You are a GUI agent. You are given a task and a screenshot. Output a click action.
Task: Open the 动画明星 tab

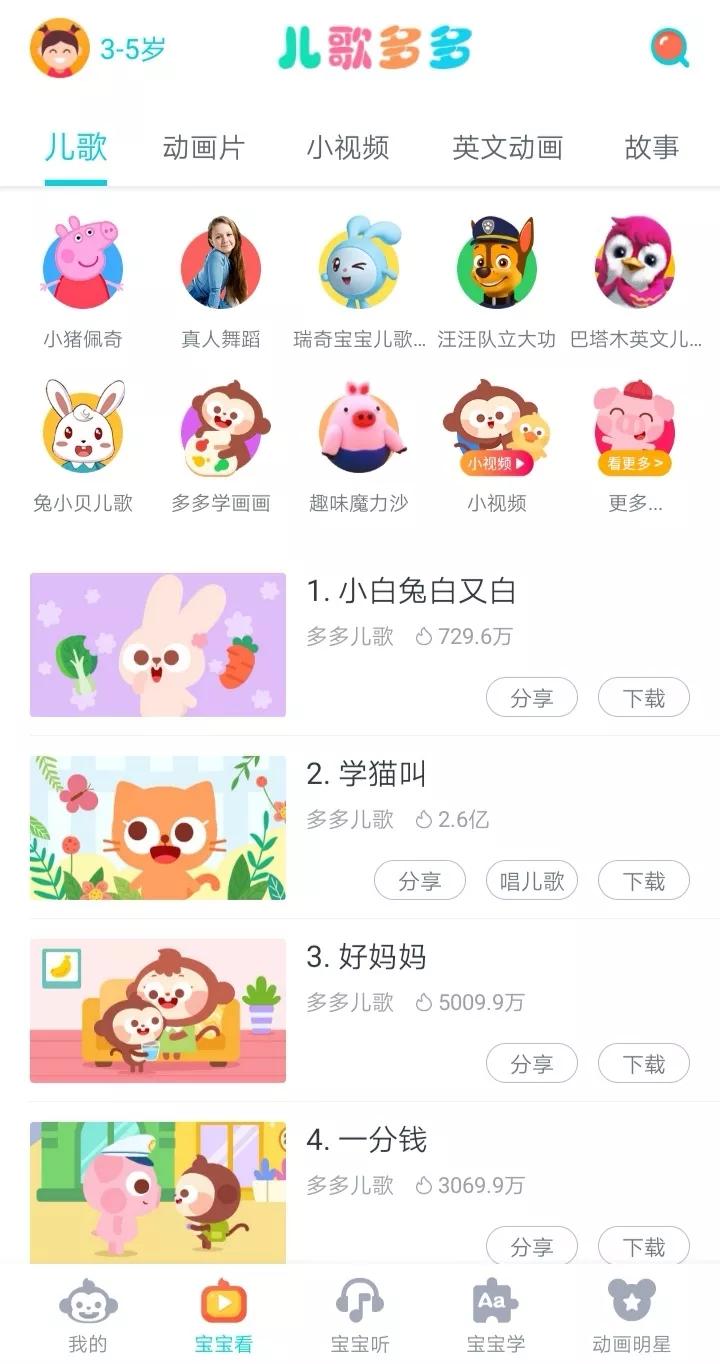631,1316
